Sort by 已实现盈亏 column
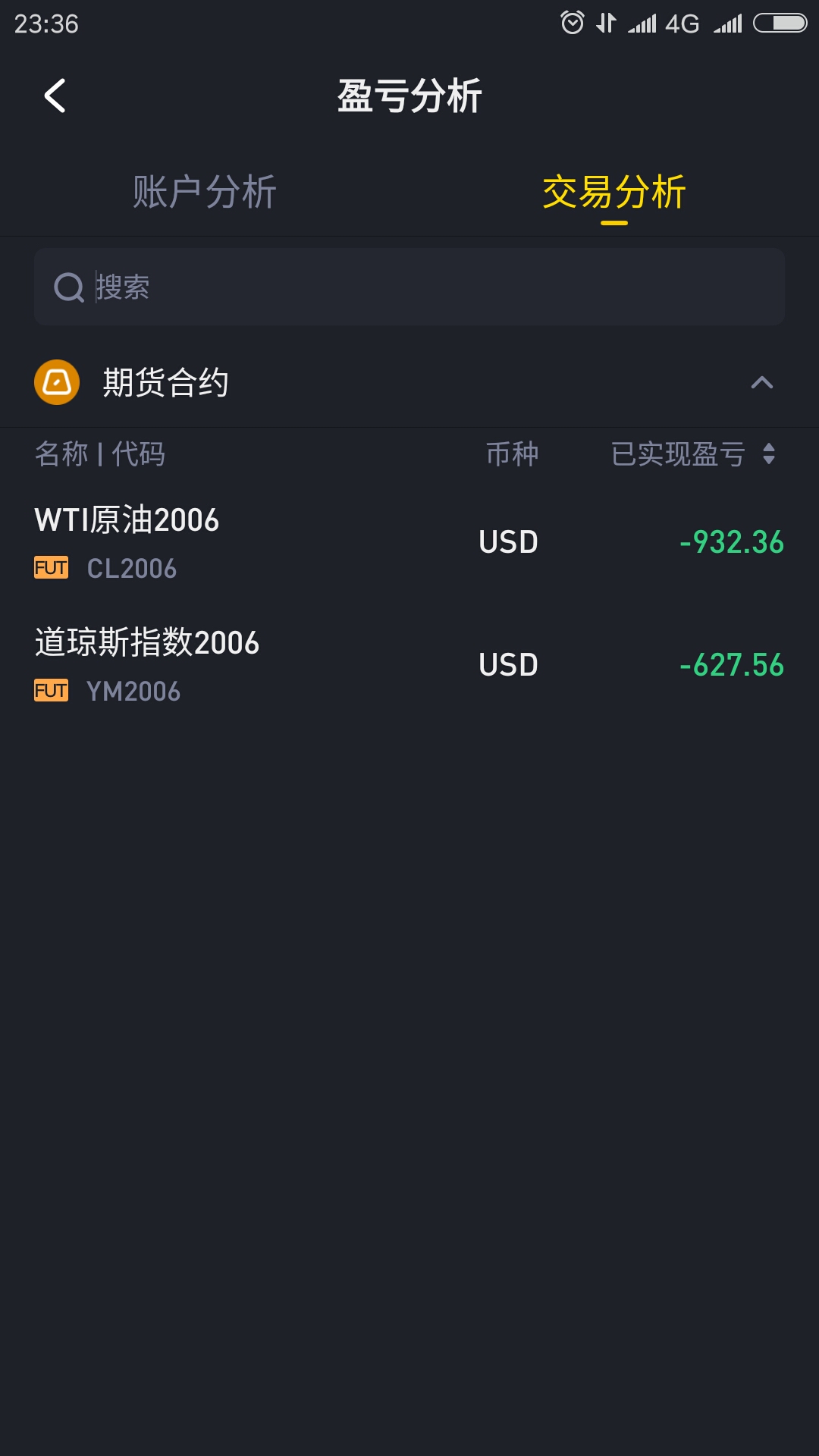The image size is (819, 1456). pos(692,454)
